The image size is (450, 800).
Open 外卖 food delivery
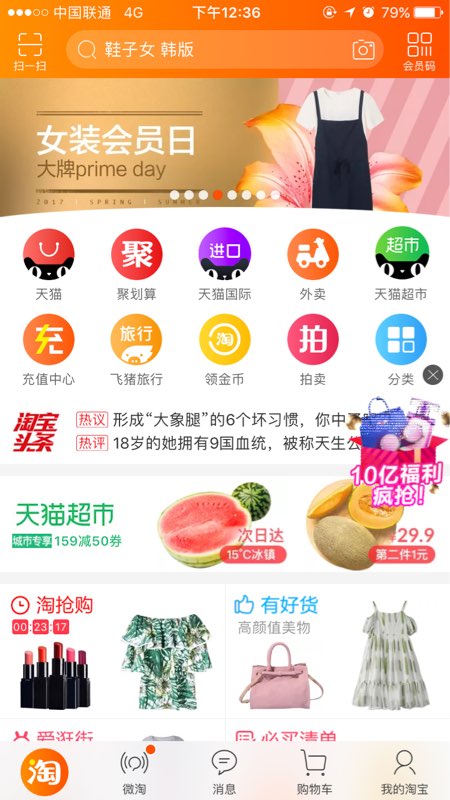pyautogui.click(x=313, y=264)
